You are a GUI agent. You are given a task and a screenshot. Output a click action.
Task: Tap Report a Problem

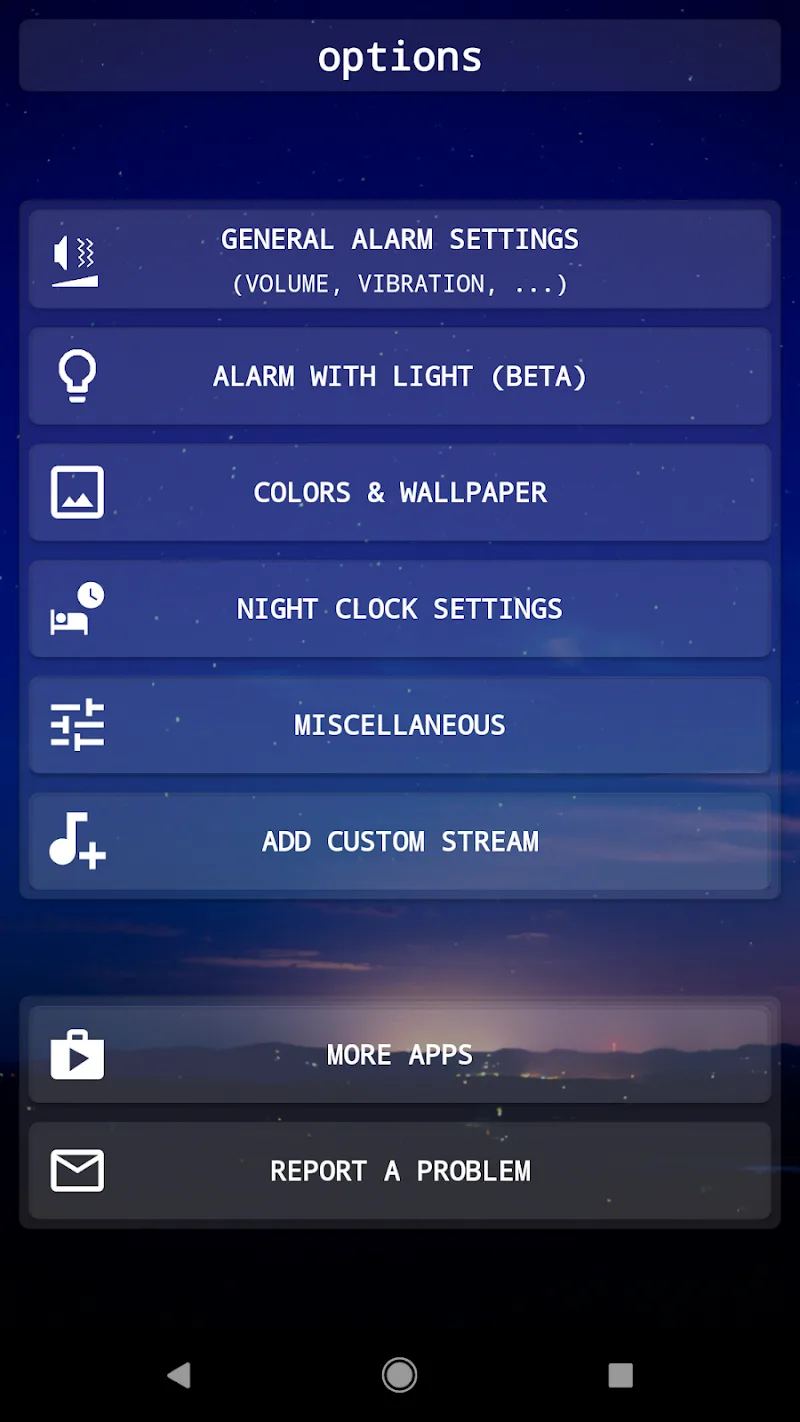click(x=400, y=1170)
